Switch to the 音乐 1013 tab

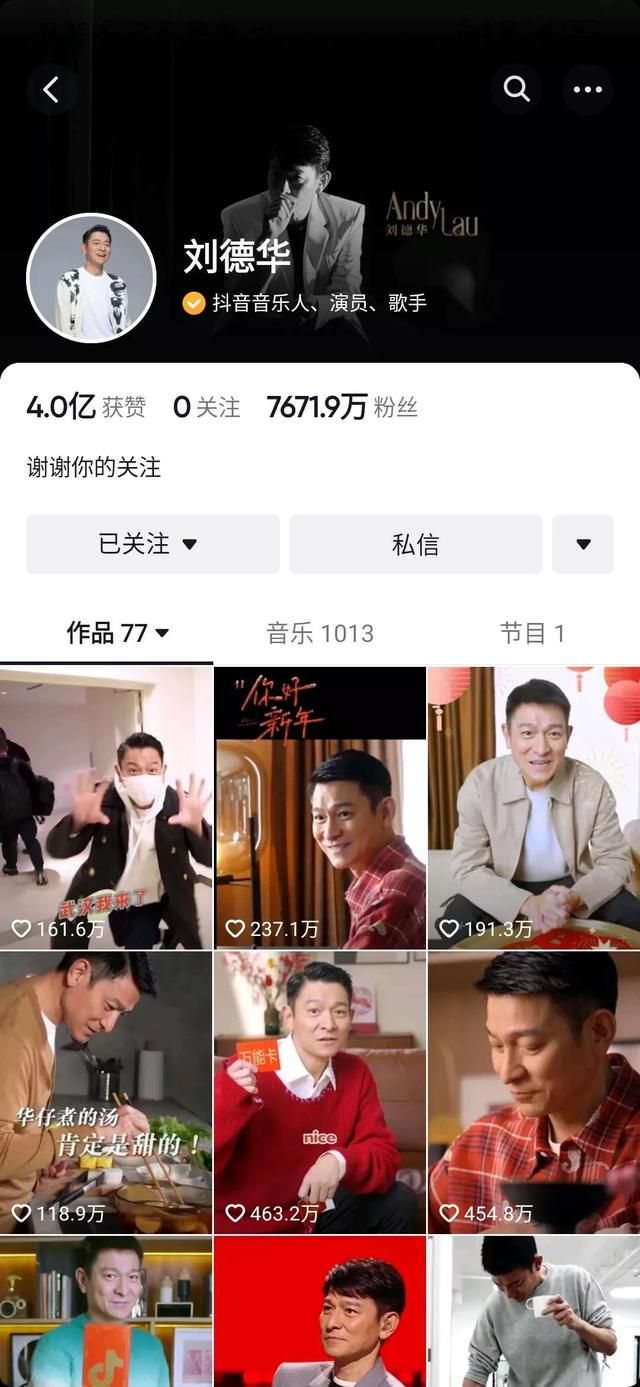point(320,633)
